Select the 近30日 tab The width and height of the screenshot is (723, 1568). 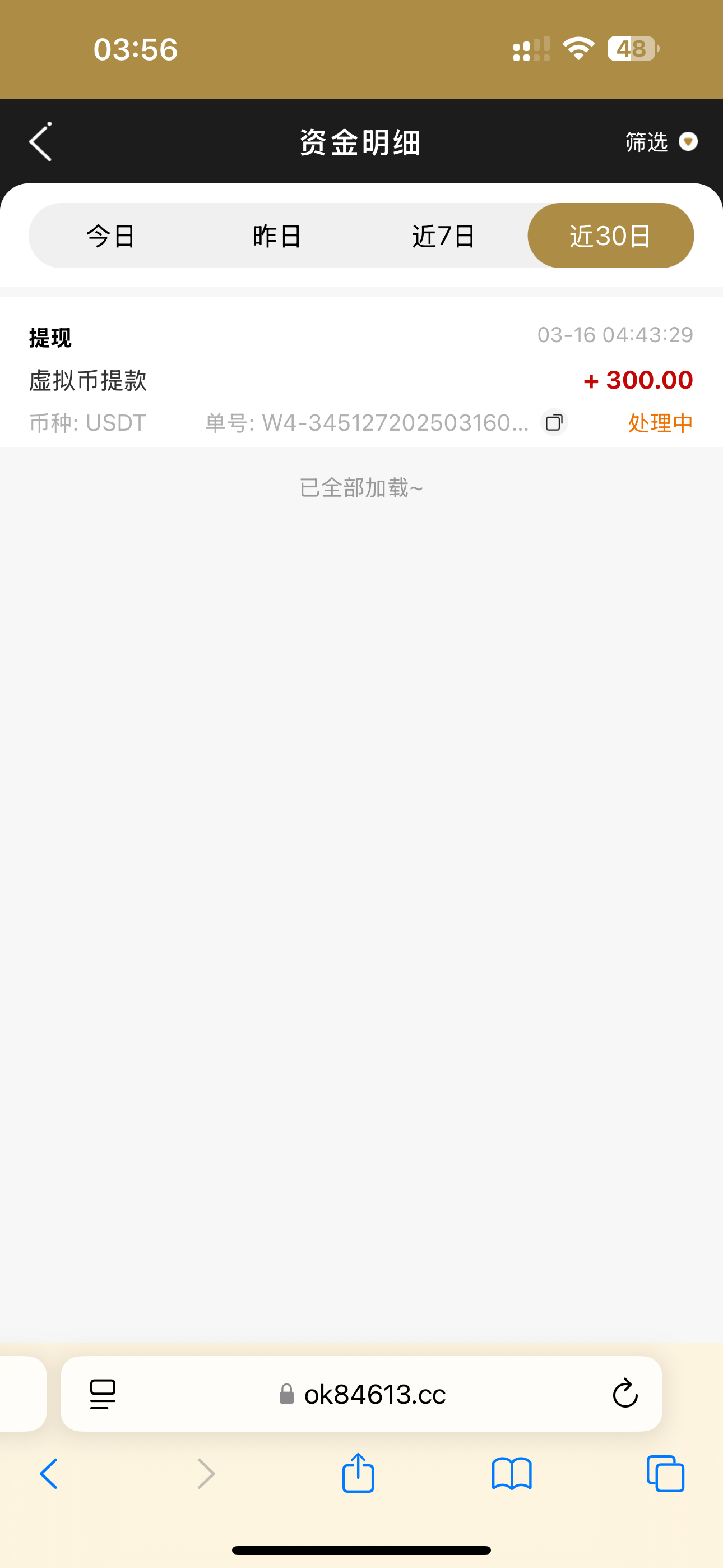[x=610, y=236]
